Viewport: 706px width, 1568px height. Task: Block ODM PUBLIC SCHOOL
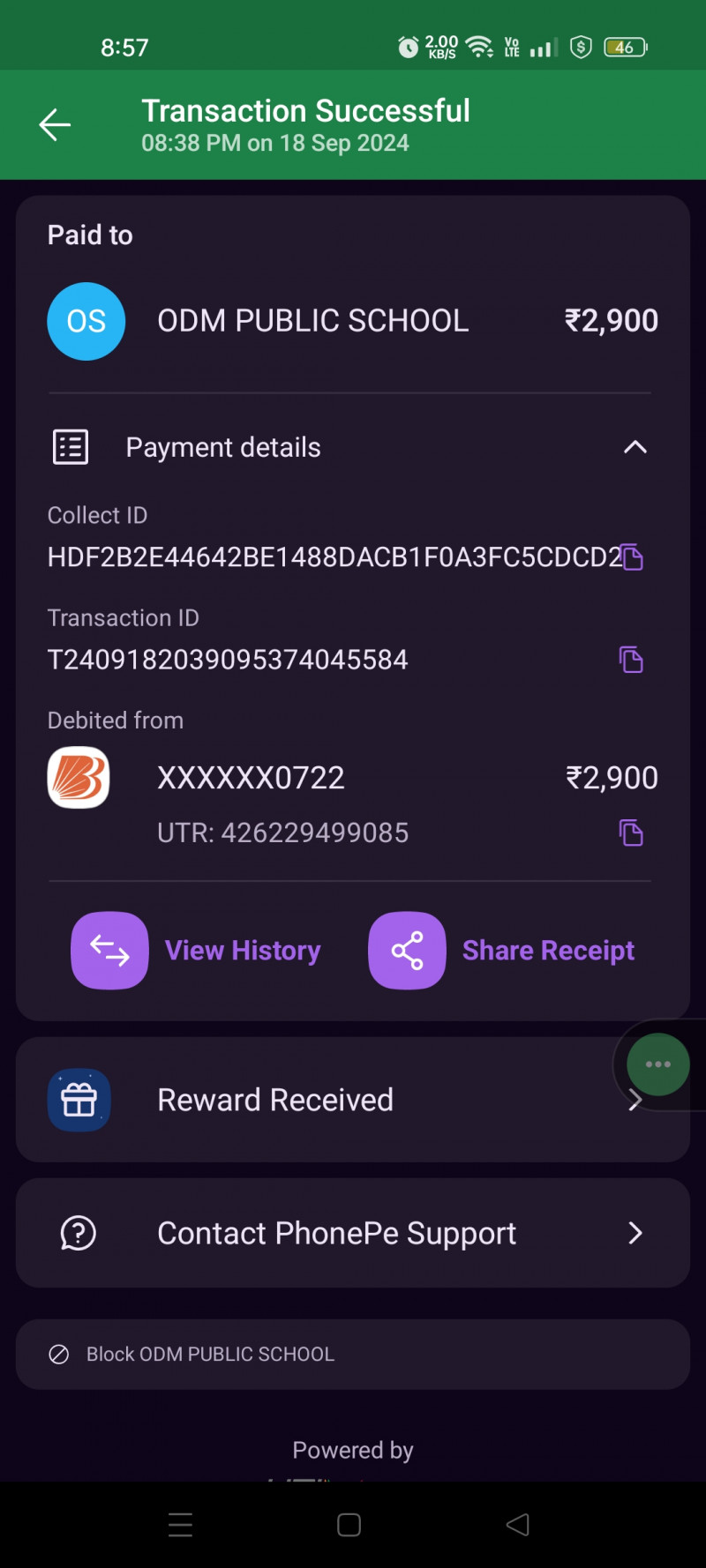(x=210, y=1355)
